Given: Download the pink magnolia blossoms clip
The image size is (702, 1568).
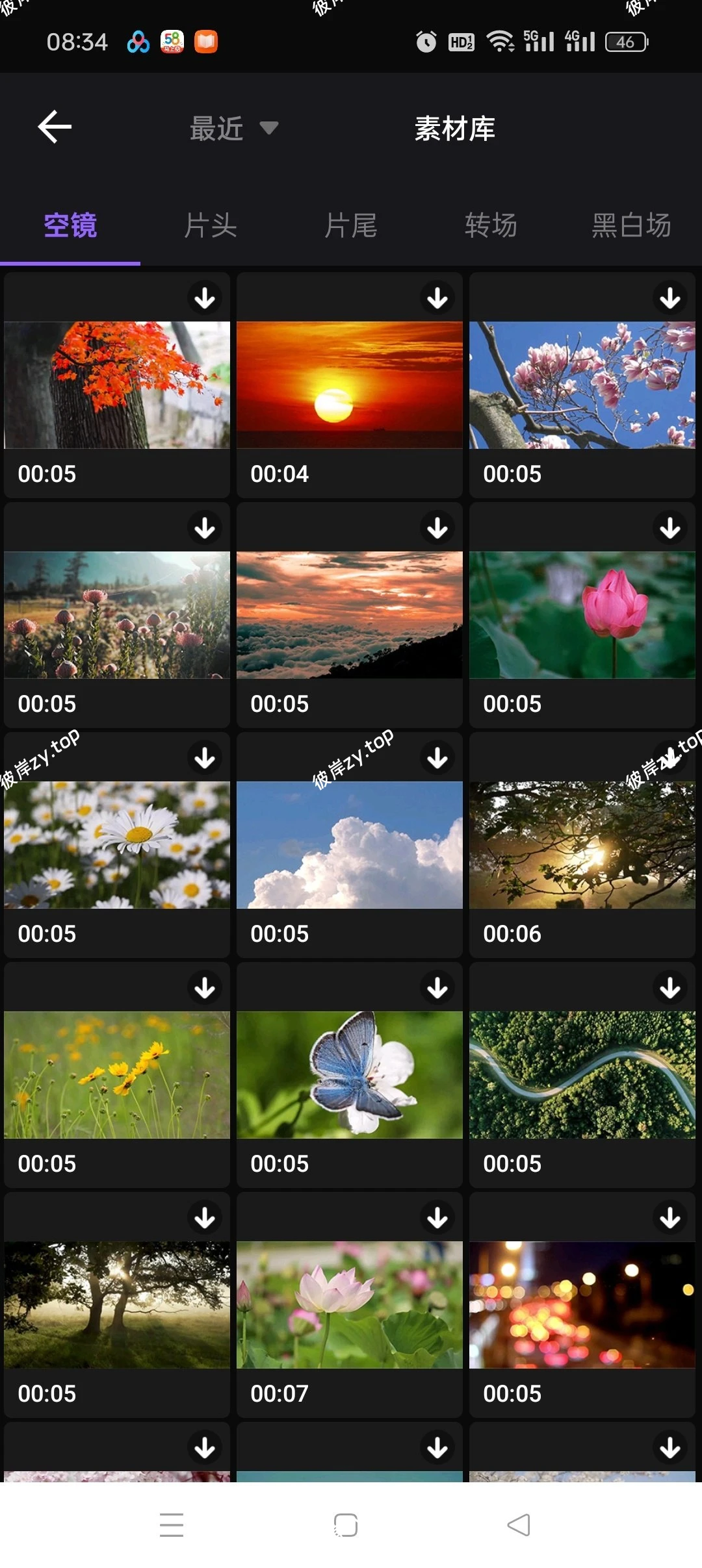Looking at the screenshot, I should (670, 297).
